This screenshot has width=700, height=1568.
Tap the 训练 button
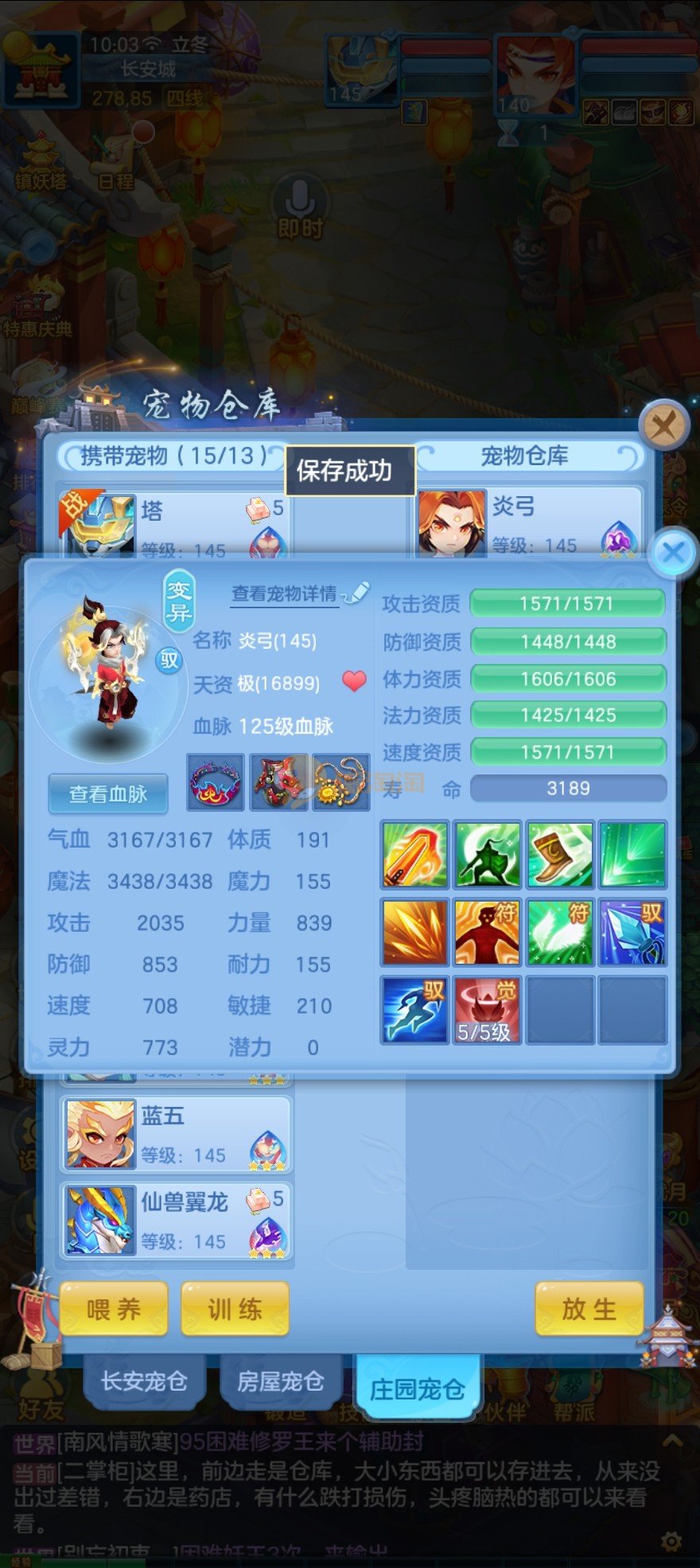[235, 1310]
